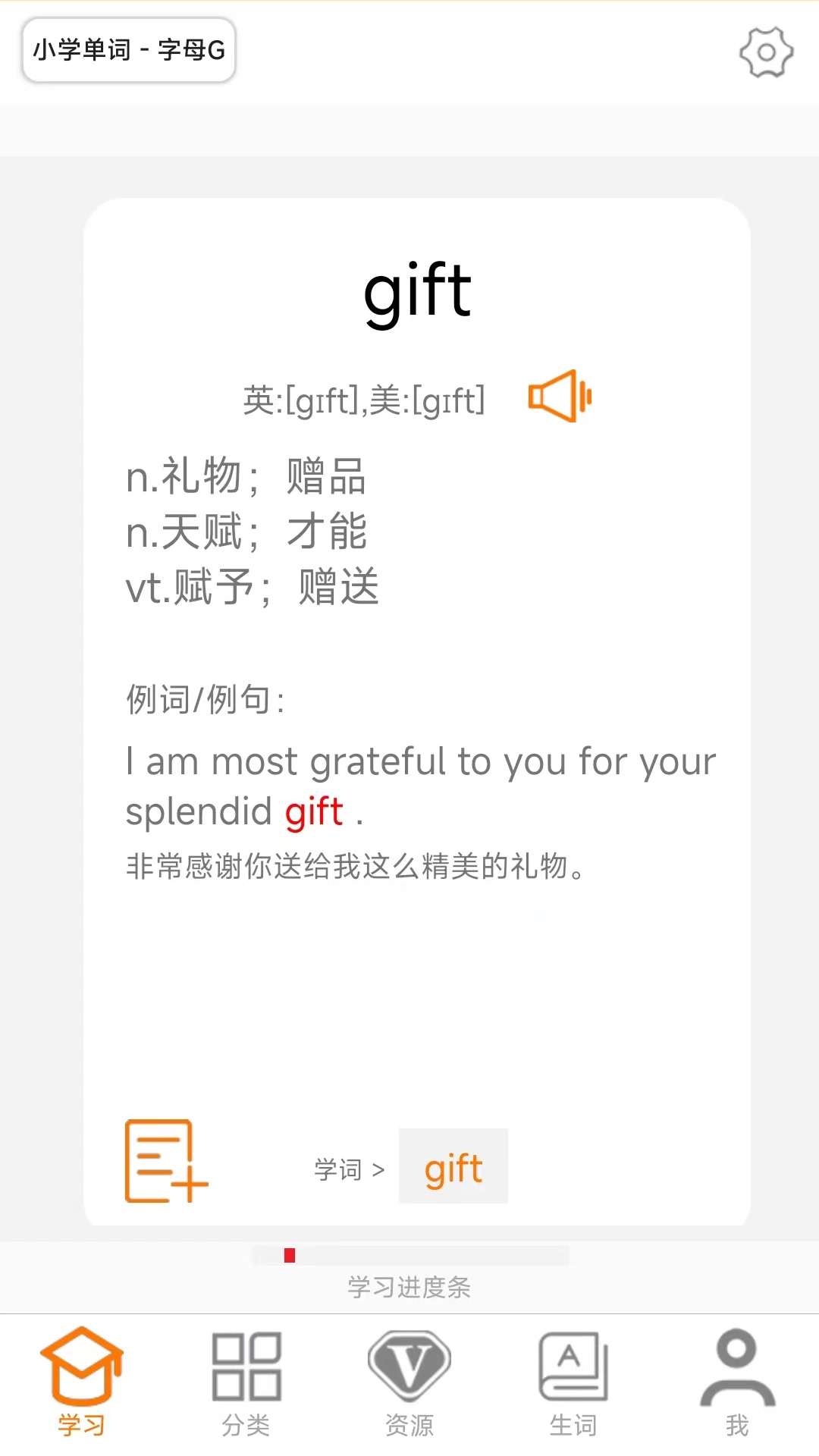
Task: Go to the 生词 tab
Action: point(573,1382)
